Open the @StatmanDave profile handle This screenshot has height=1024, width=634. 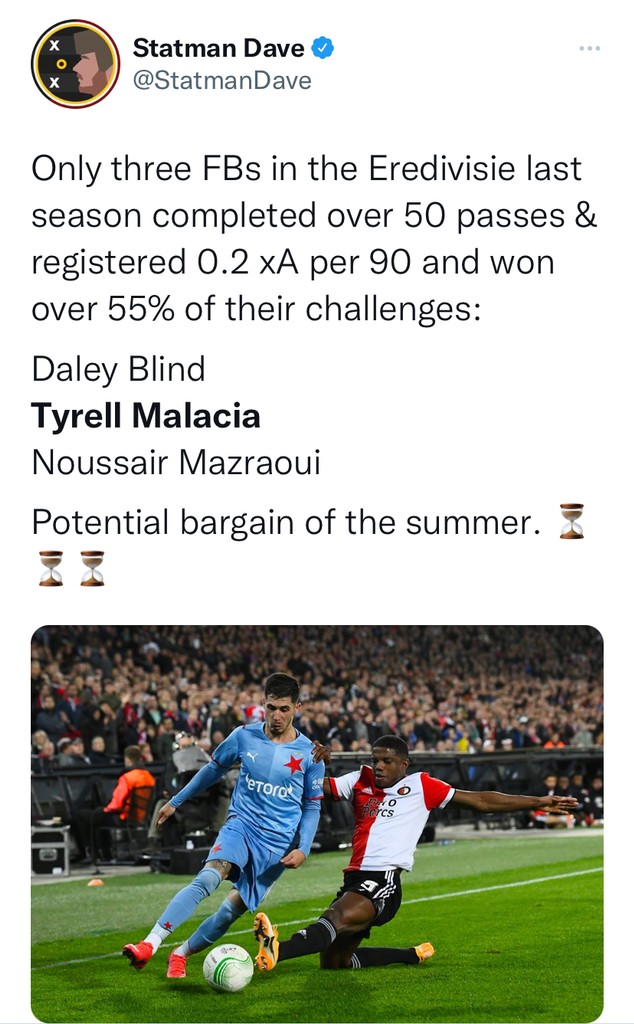coord(221,80)
